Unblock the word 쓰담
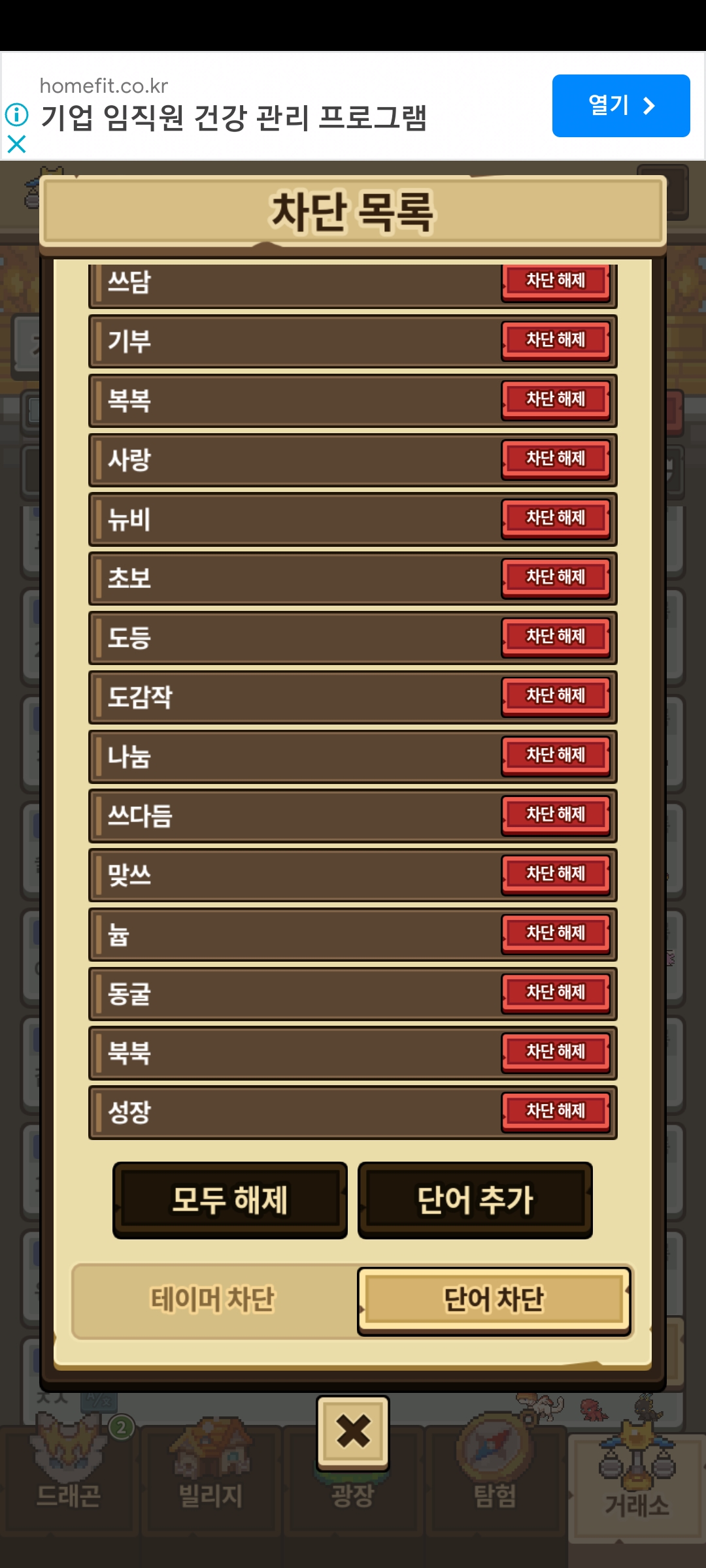 pos(556,281)
